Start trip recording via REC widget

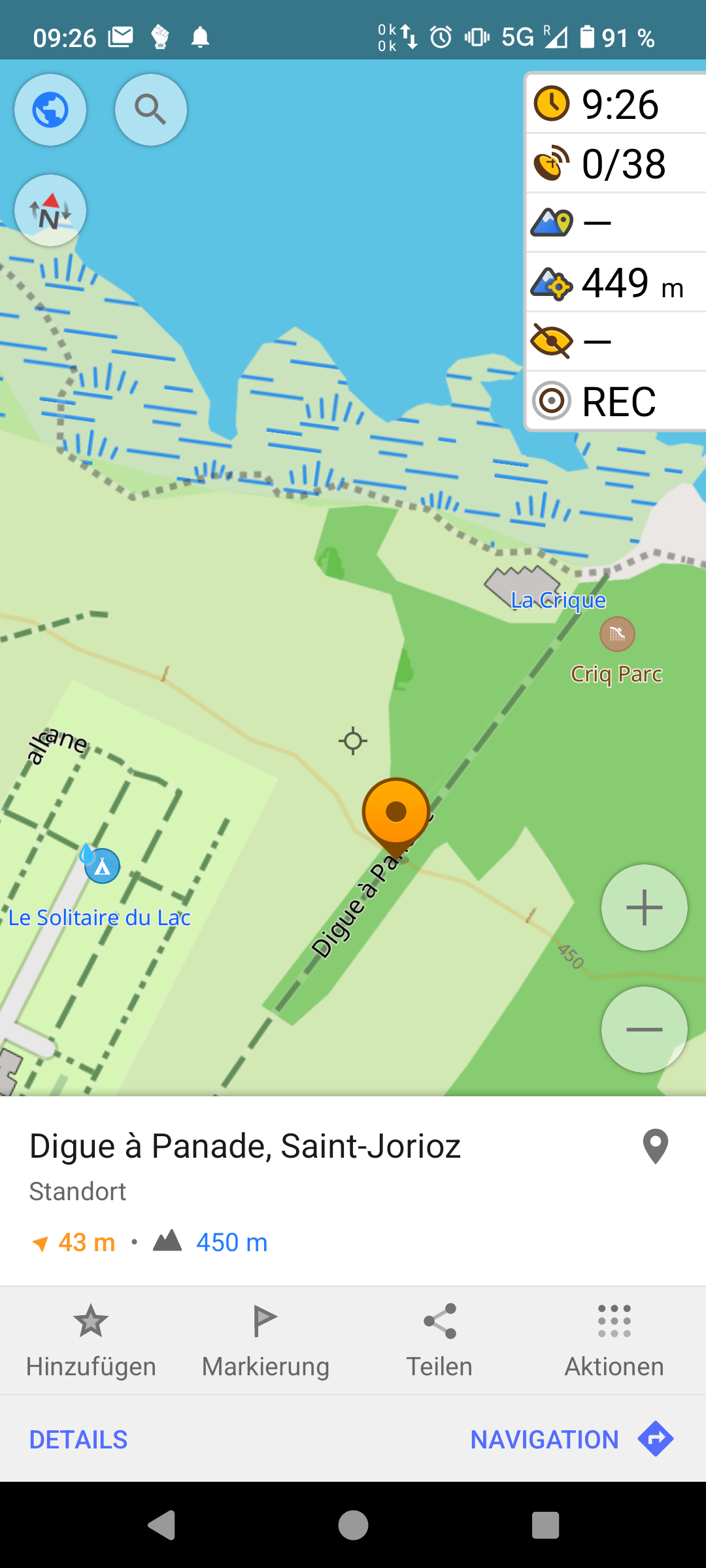tap(616, 401)
